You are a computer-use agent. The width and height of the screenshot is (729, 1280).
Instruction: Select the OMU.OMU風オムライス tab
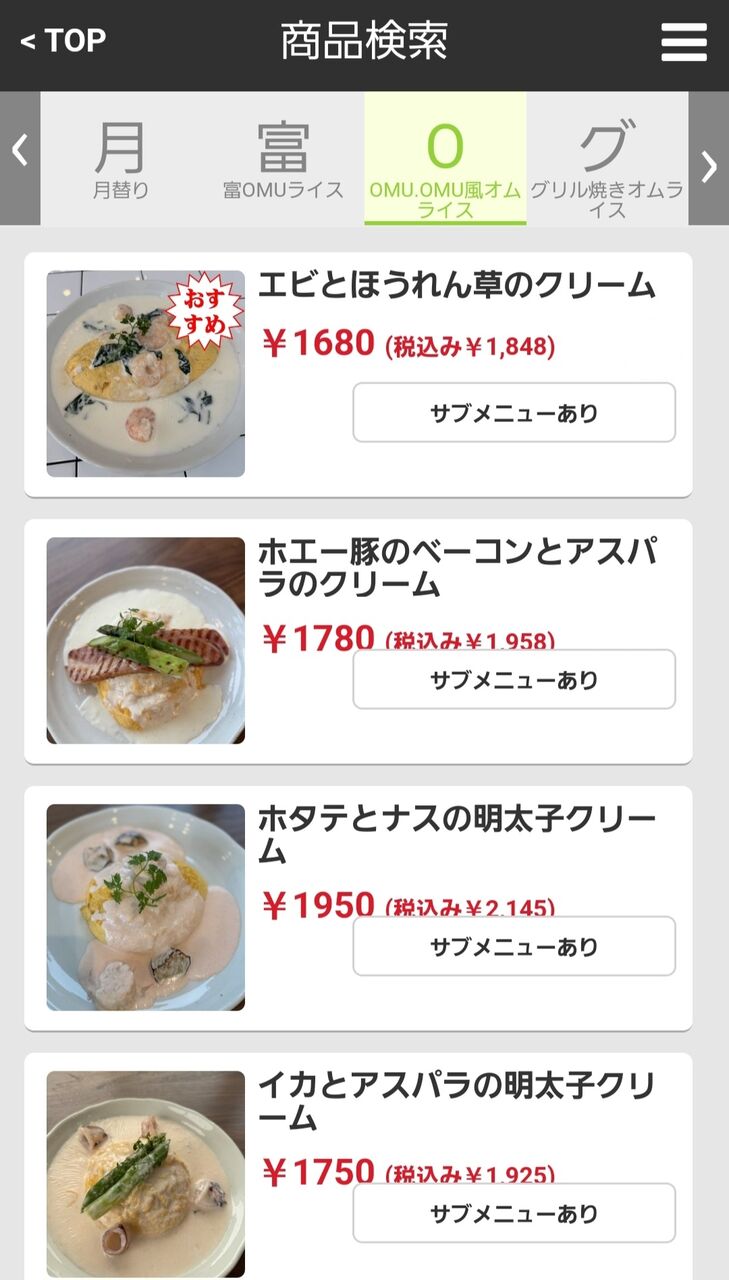click(x=445, y=158)
